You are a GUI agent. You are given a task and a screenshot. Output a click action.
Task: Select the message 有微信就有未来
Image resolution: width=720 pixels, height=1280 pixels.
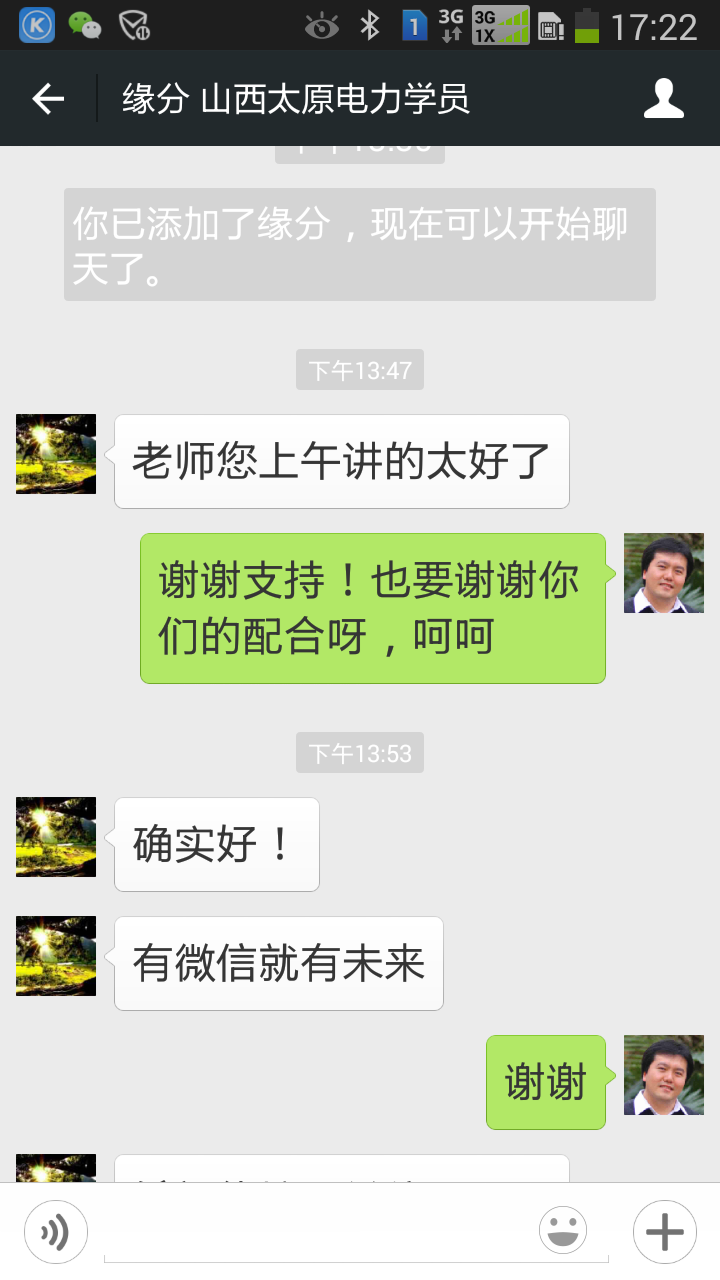[x=278, y=963]
